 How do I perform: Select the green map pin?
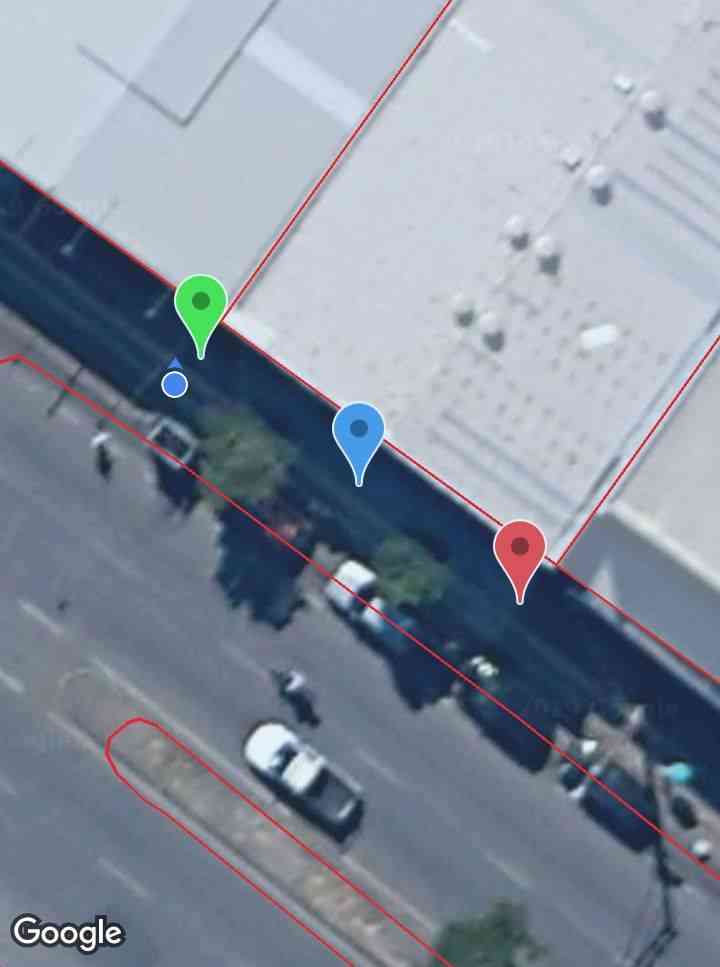(201, 305)
